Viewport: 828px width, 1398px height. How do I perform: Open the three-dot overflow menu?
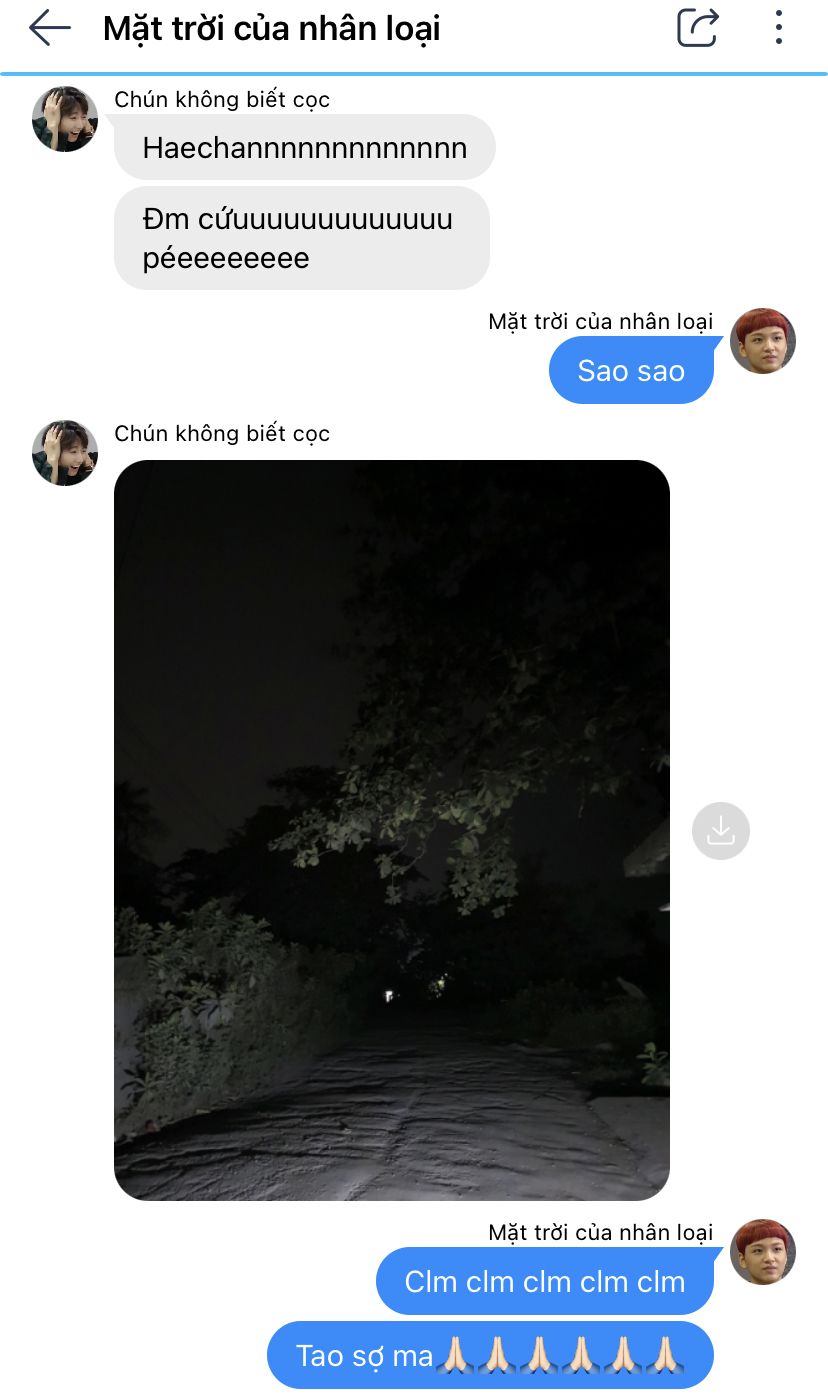(x=778, y=28)
